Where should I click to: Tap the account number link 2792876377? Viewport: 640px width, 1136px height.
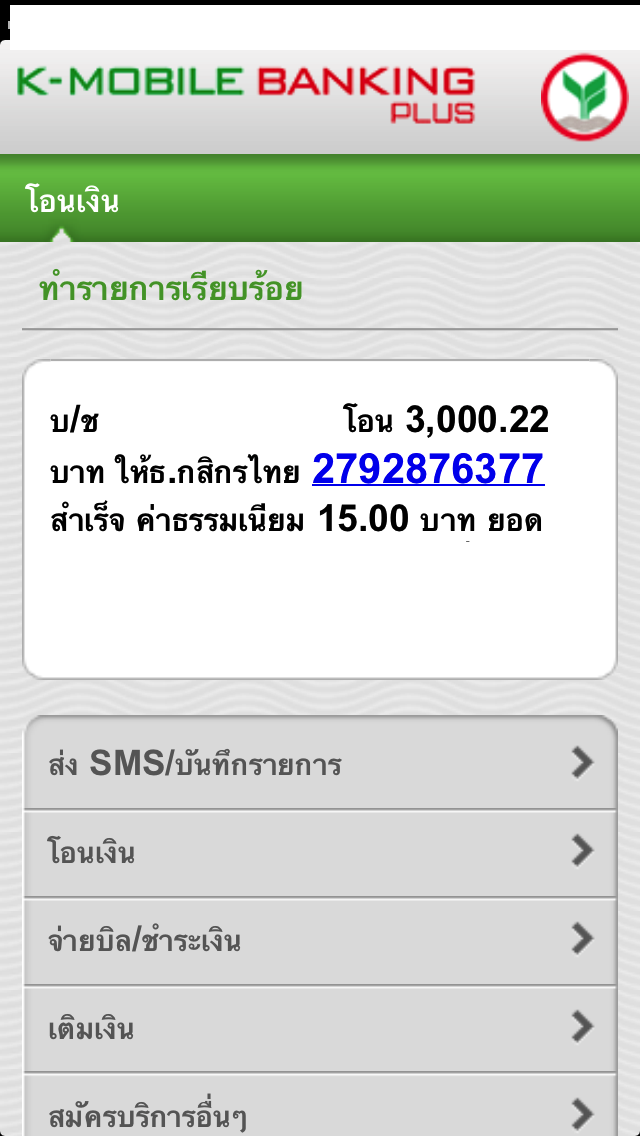coord(428,469)
